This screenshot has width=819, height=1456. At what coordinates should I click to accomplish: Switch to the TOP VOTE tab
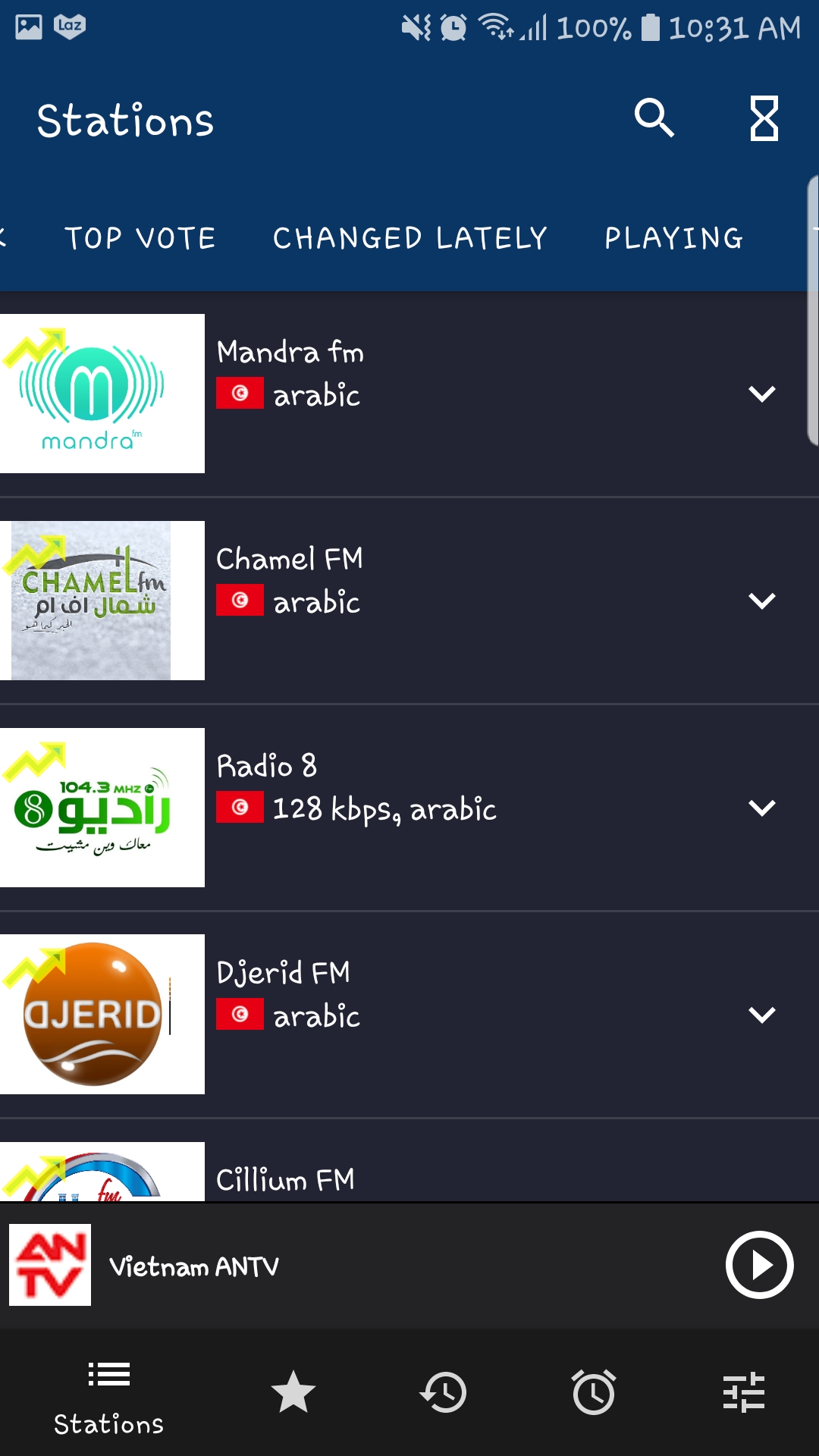coord(140,238)
